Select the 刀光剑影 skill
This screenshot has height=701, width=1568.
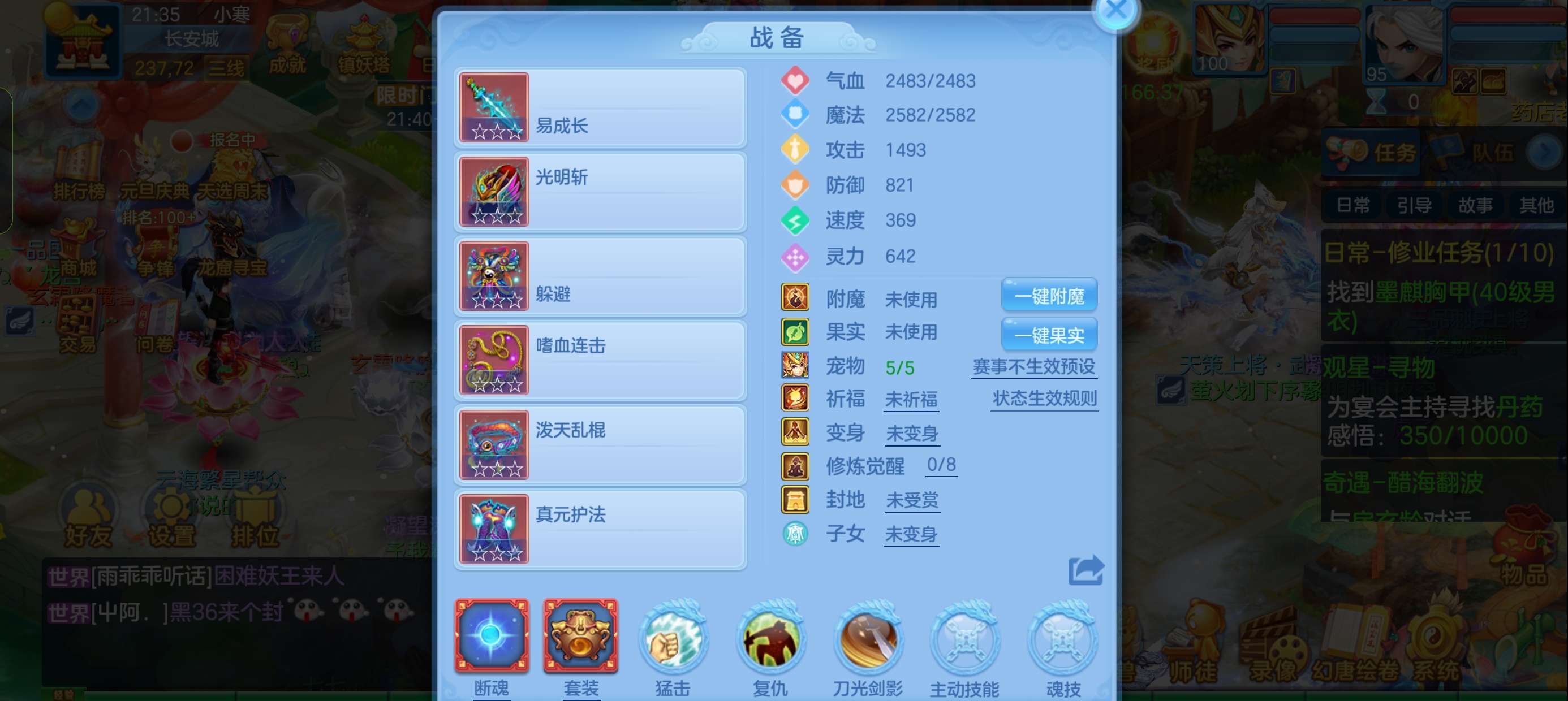pos(868,639)
